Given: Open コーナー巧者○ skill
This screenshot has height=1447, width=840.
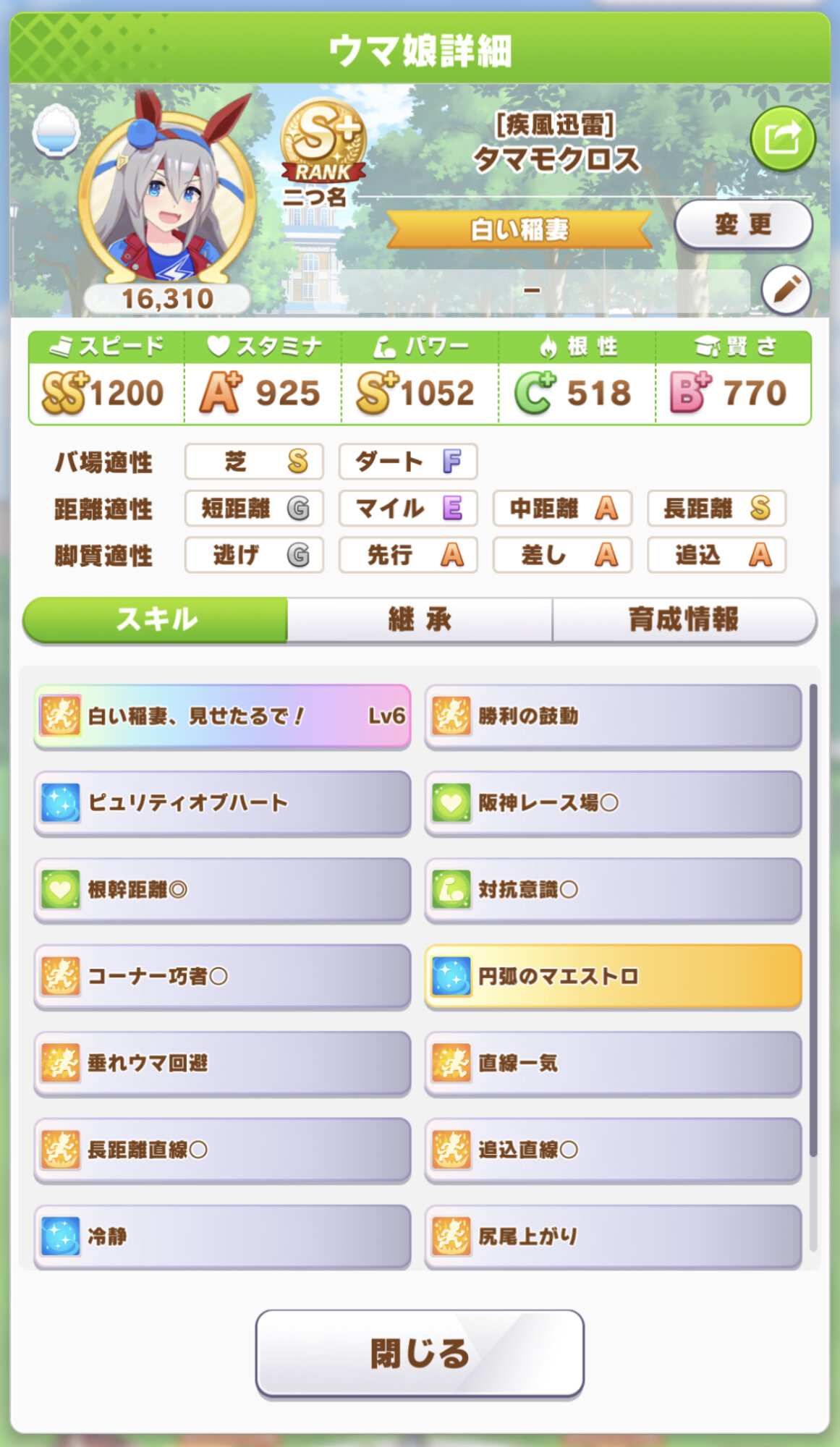Looking at the screenshot, I should 222,977.
